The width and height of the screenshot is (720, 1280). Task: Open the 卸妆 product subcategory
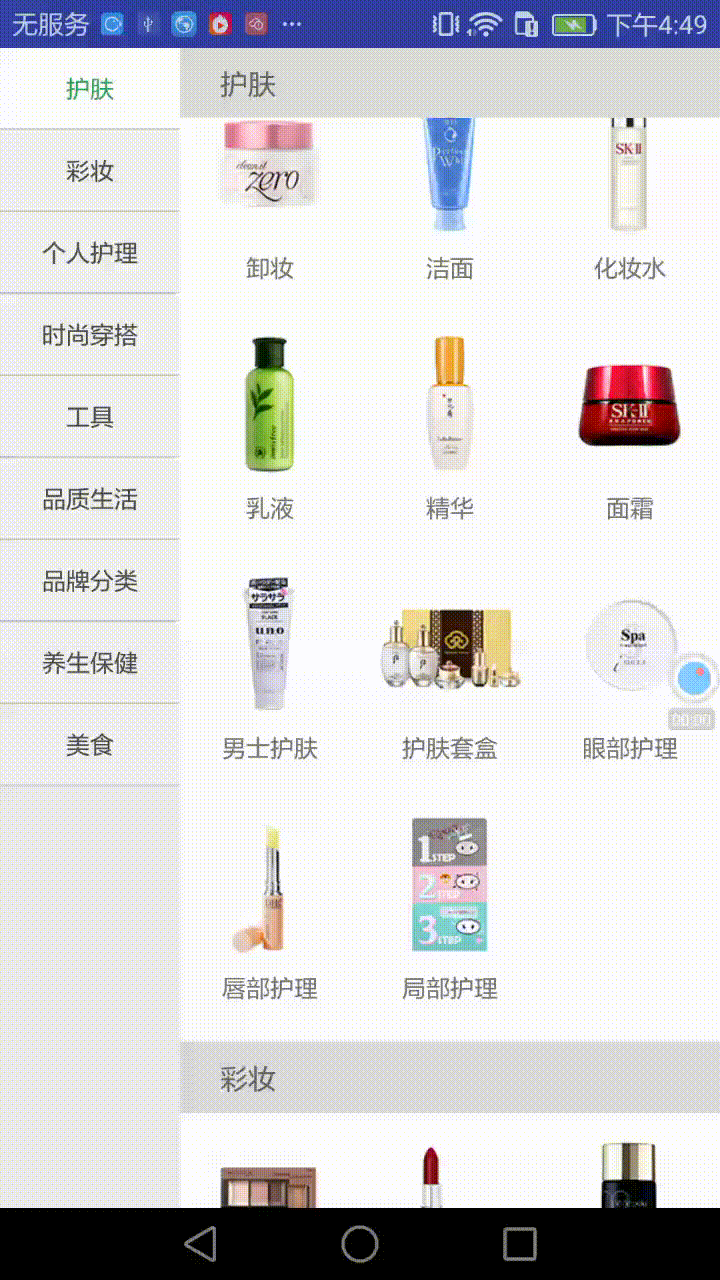270,200
